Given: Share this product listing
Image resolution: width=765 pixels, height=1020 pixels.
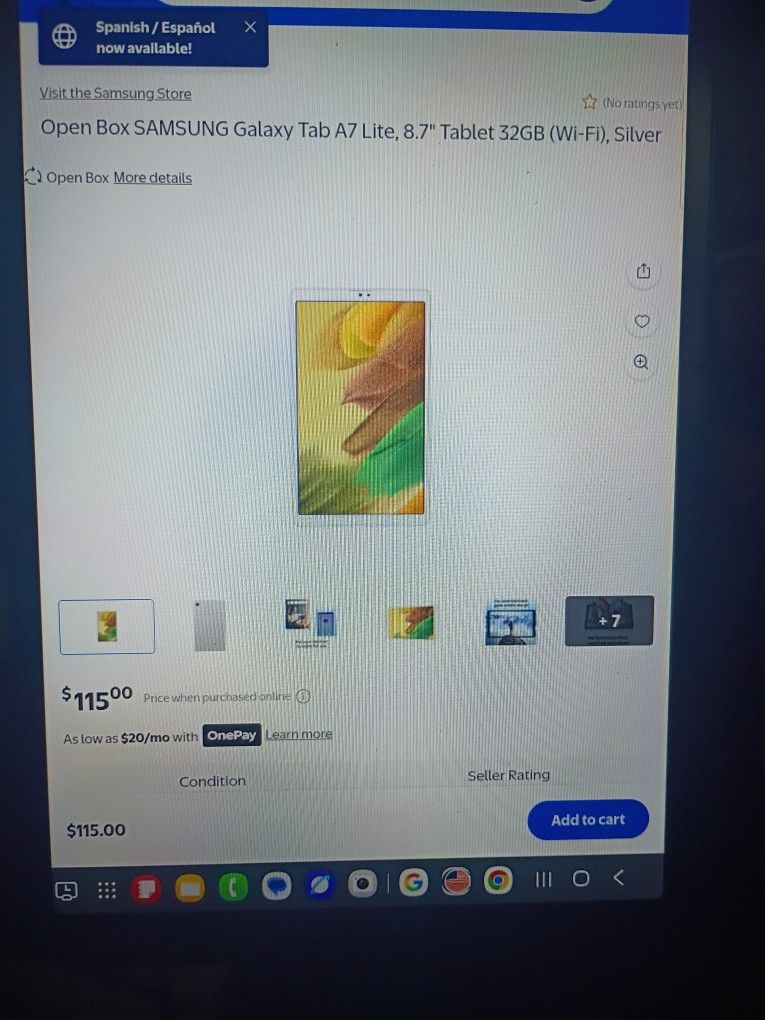Looking at the screenshot, I should [643, 271].
